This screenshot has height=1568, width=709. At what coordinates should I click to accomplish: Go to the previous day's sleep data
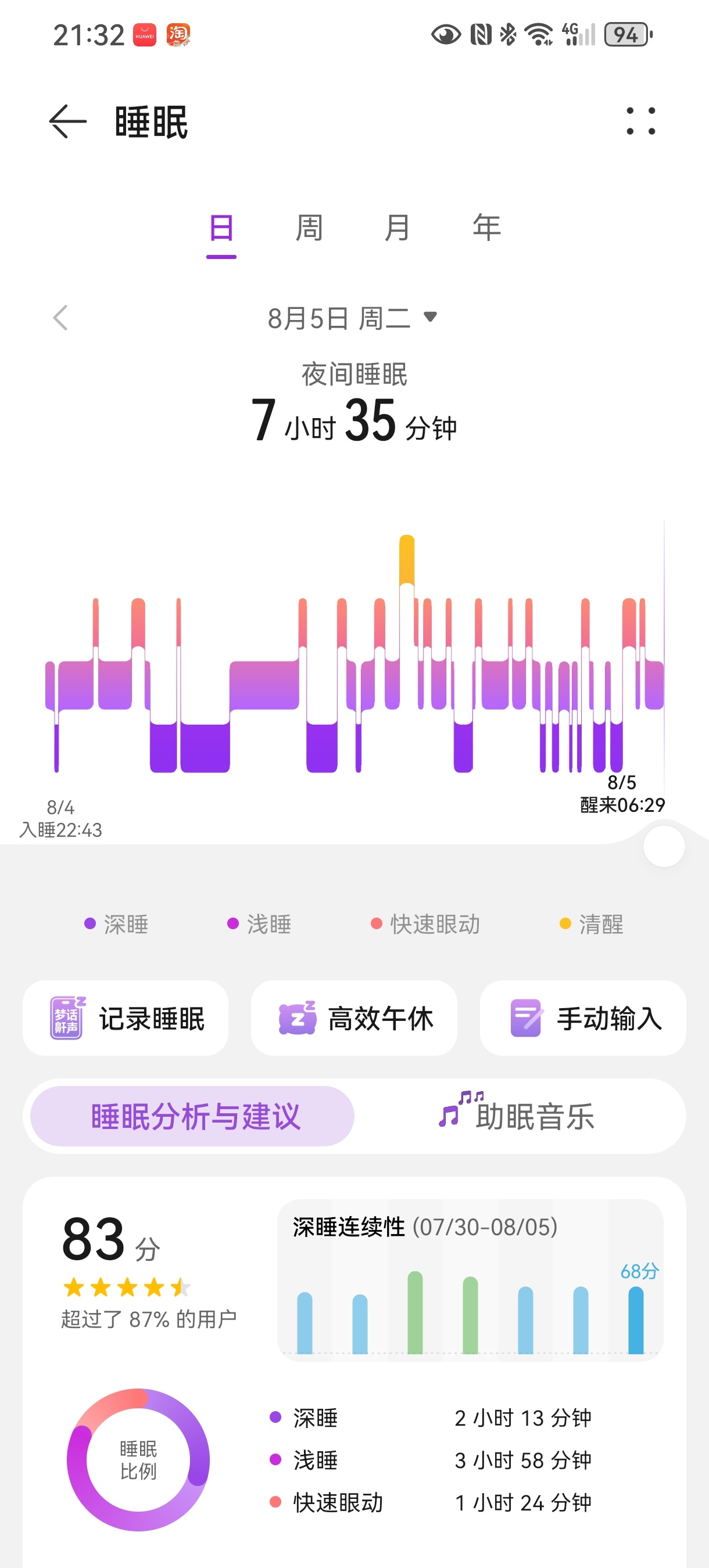click(x=60, y=318)
